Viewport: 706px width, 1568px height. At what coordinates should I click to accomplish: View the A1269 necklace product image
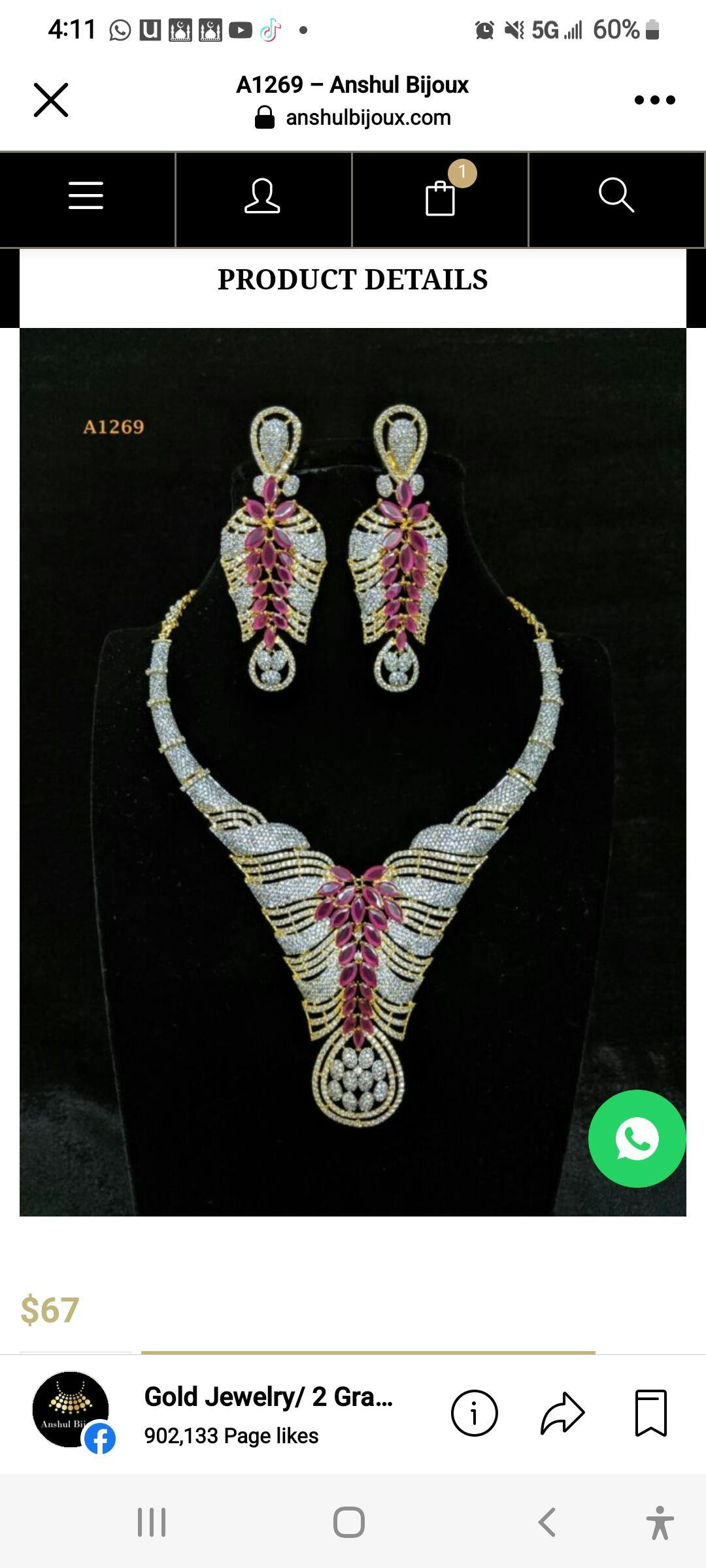[x=353, y=771]
